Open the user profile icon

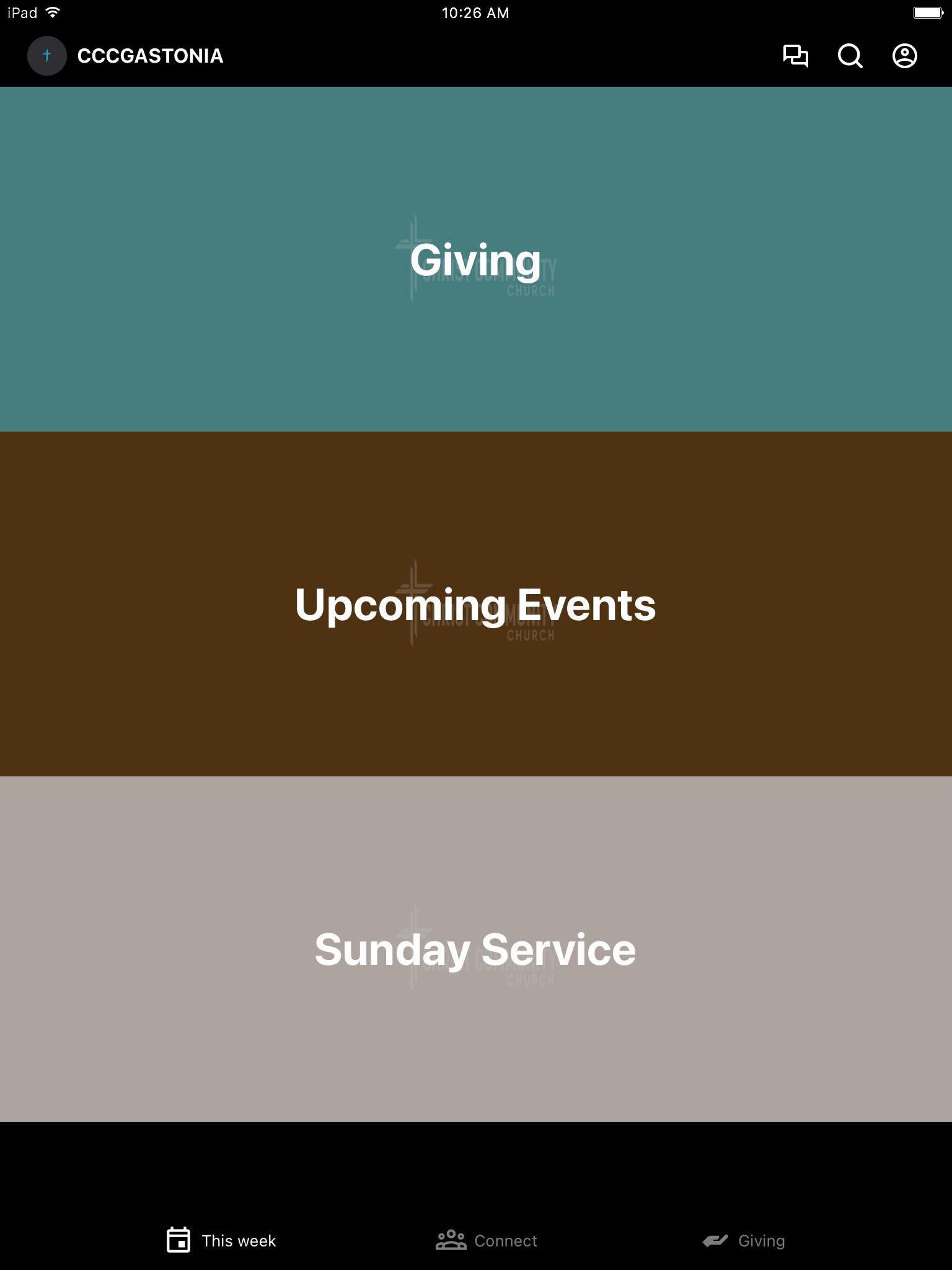(904, 56)
